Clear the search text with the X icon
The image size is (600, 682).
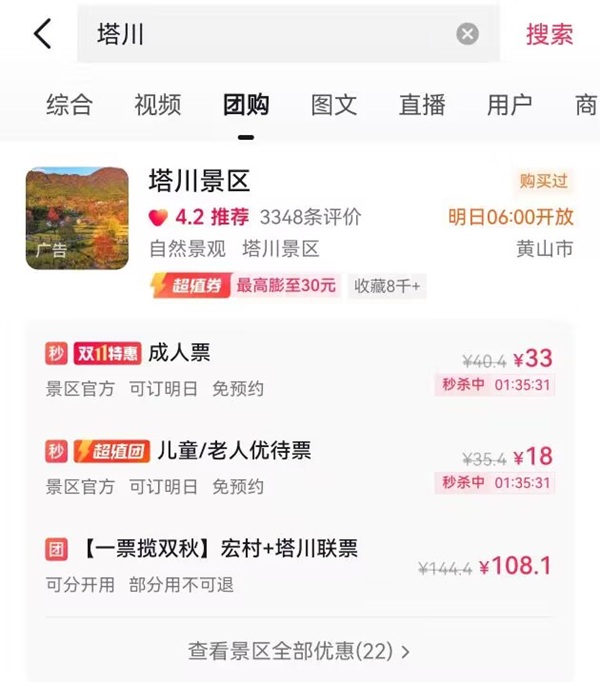[467, 34]
